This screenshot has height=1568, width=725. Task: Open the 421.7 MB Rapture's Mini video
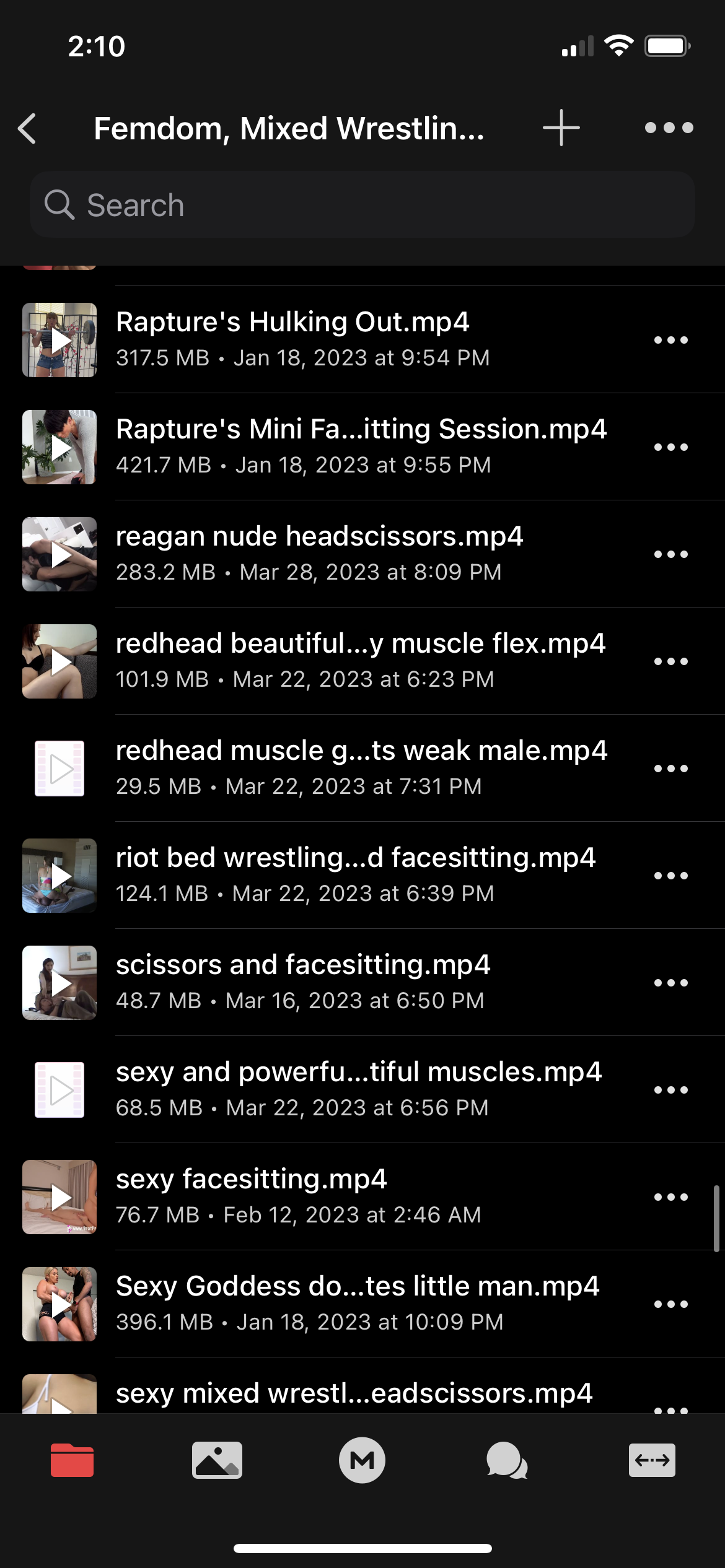point(362,446)
